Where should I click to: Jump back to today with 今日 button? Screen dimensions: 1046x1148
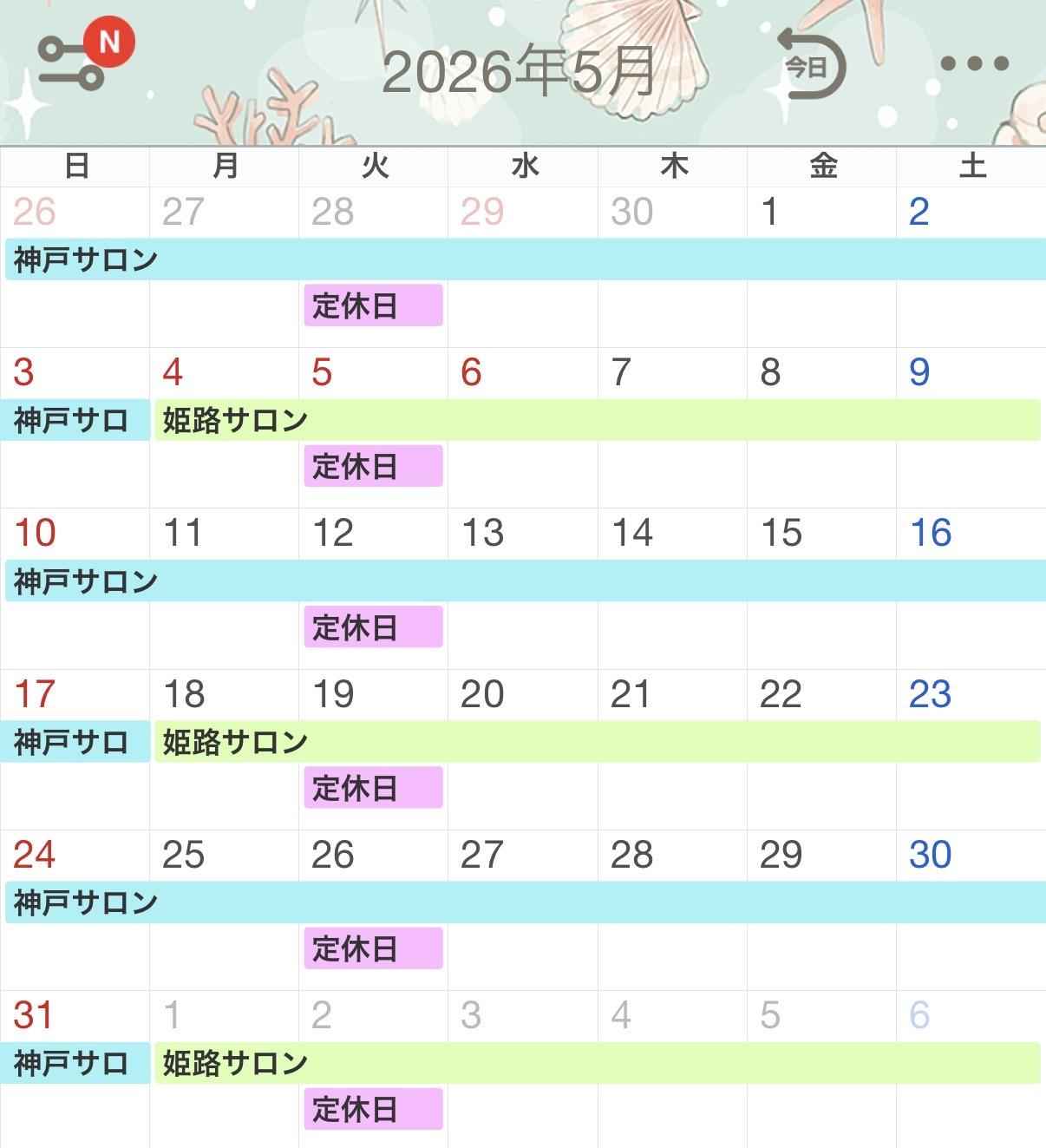pos(810,63)
